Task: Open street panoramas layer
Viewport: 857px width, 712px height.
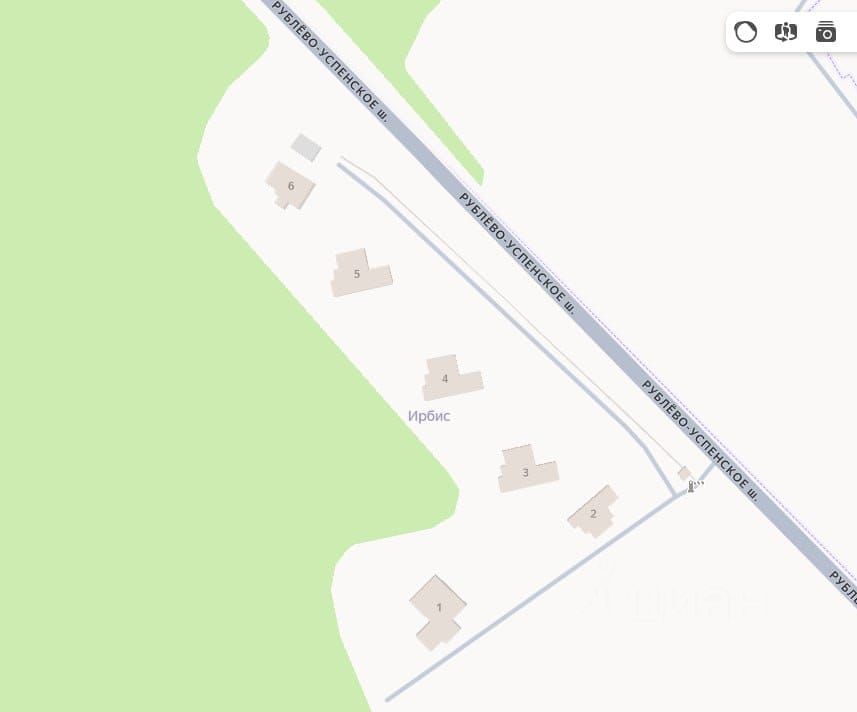Action: tap(786, 32)
